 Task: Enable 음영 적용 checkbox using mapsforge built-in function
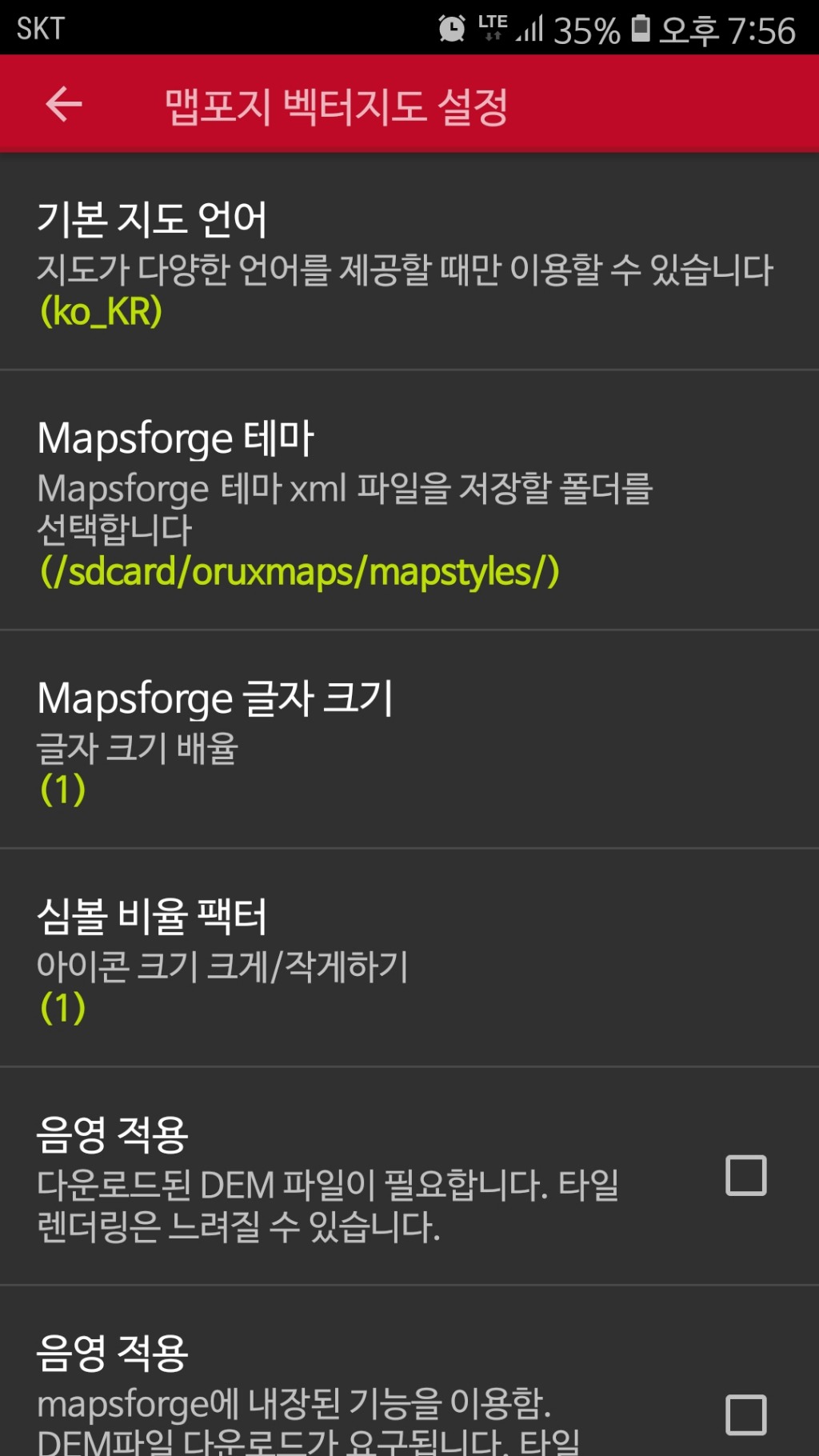coord(745,1414)
